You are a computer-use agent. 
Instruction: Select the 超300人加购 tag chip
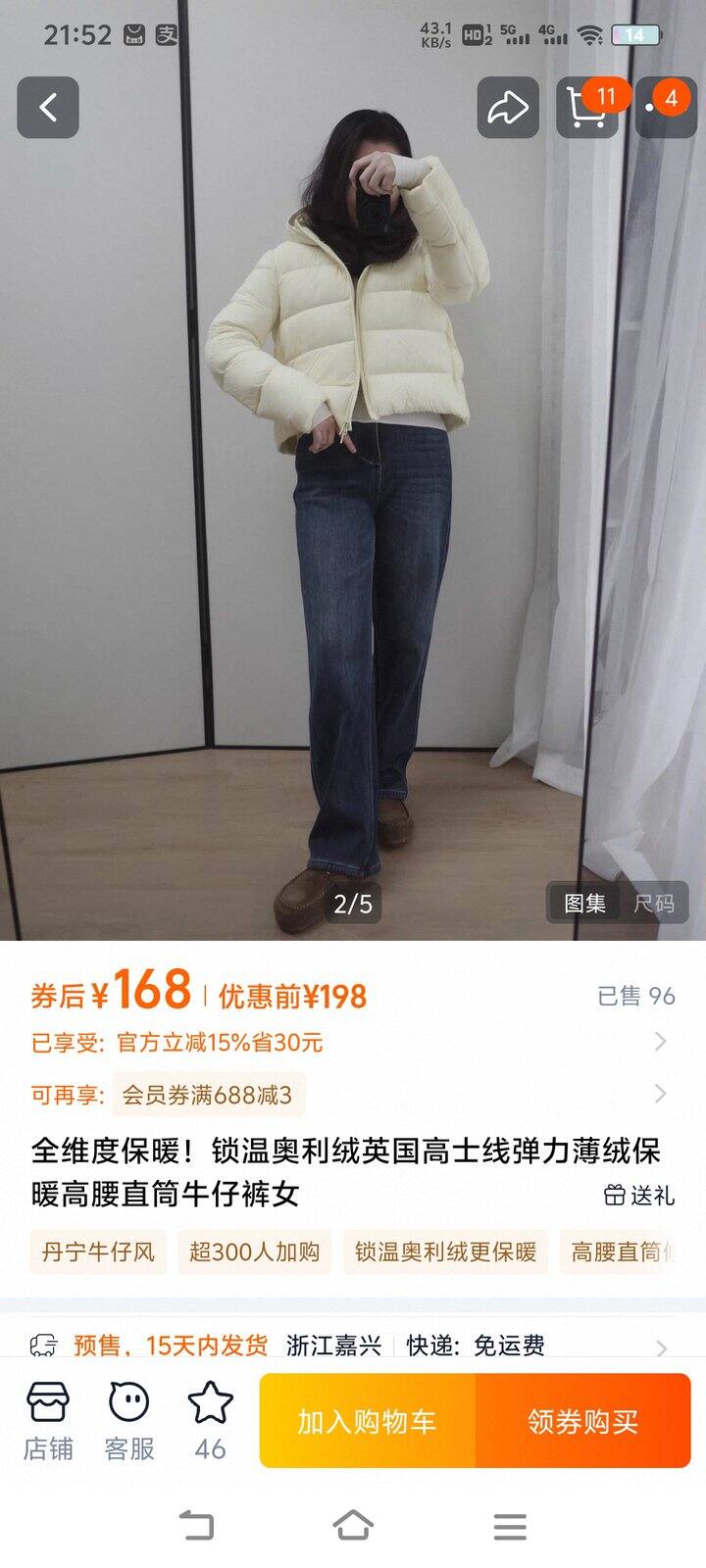(254, 1251)
